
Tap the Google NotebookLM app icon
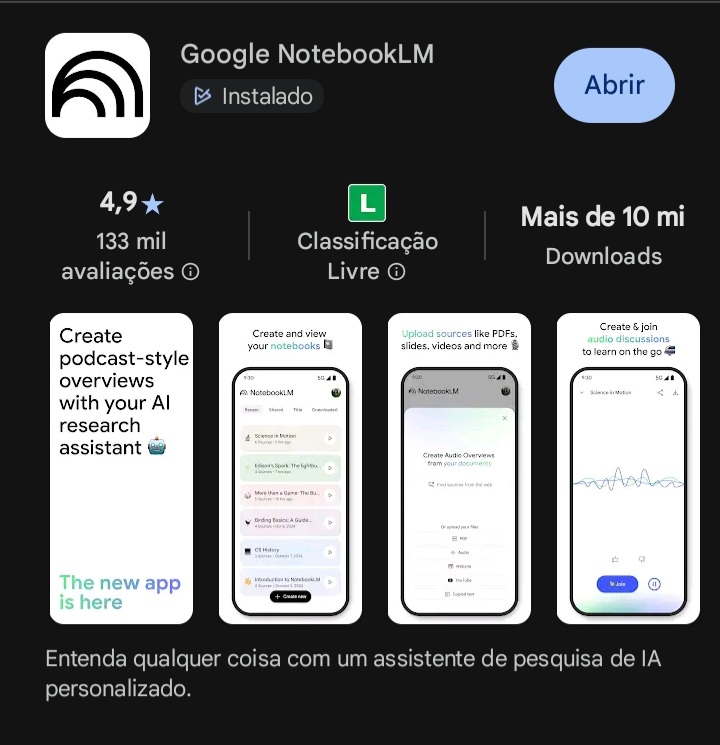pyautogui.click(x=97, y=85)
